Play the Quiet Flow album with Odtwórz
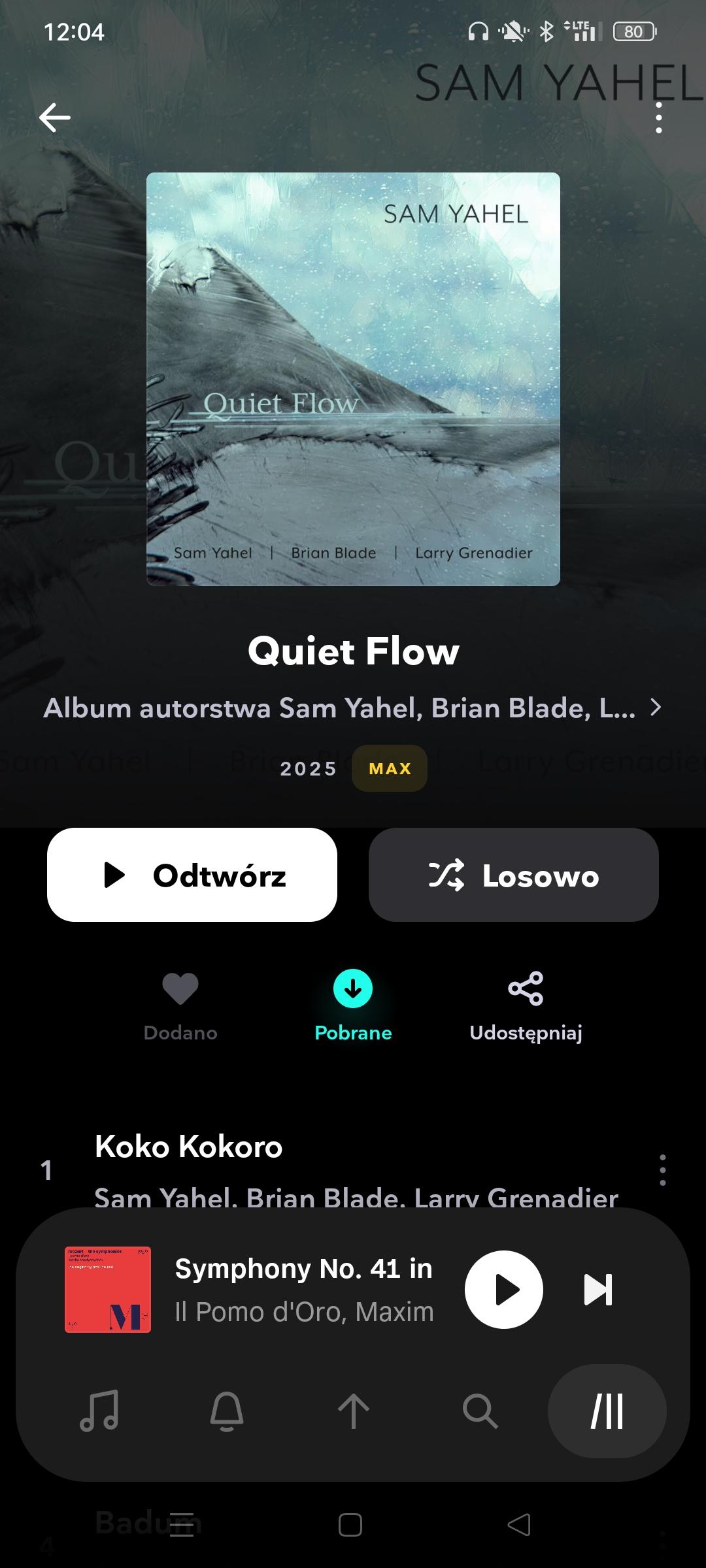This screenshot has height=1568, width=706. pos(192,875)
